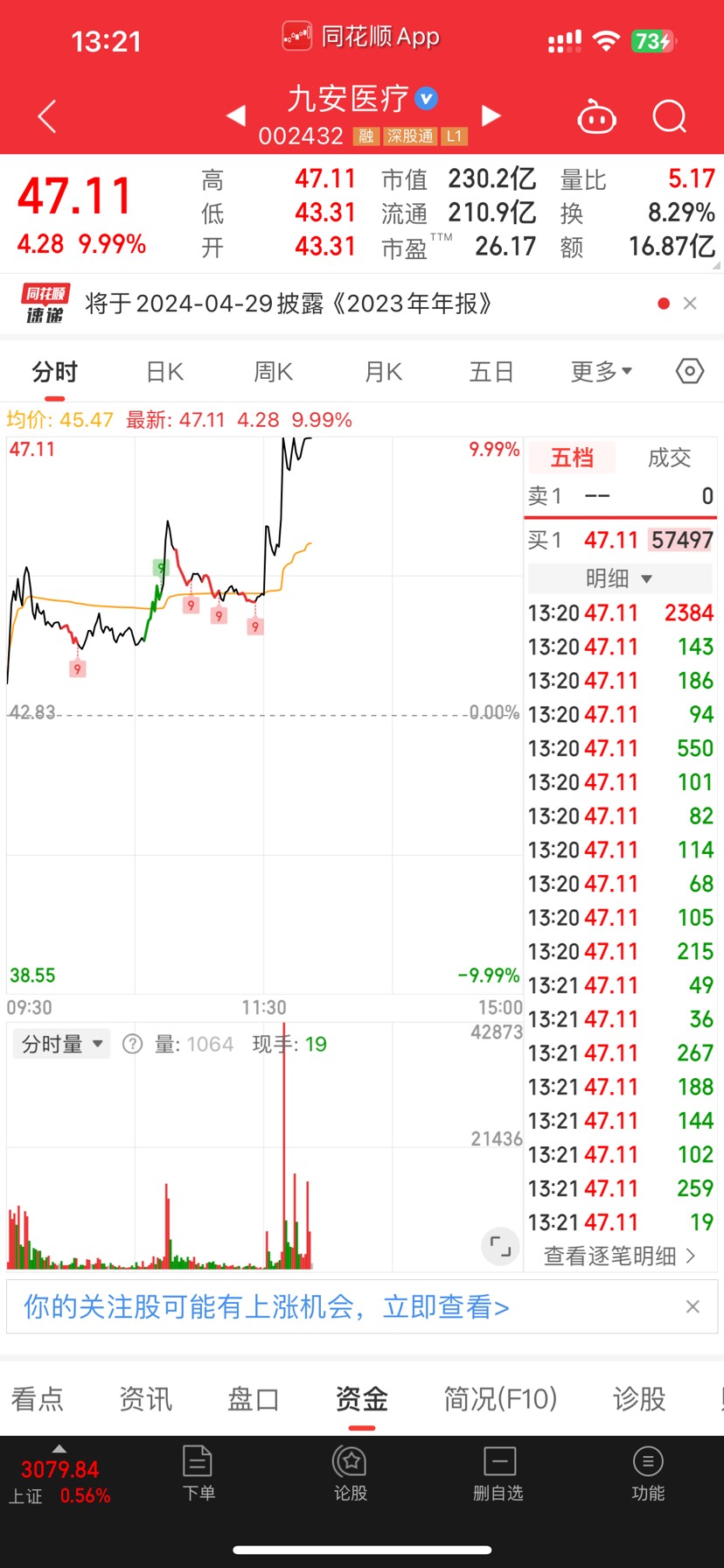Switch to the previous stock arrow
This screenshot has height=1568, width=724.
click(236, 115)
